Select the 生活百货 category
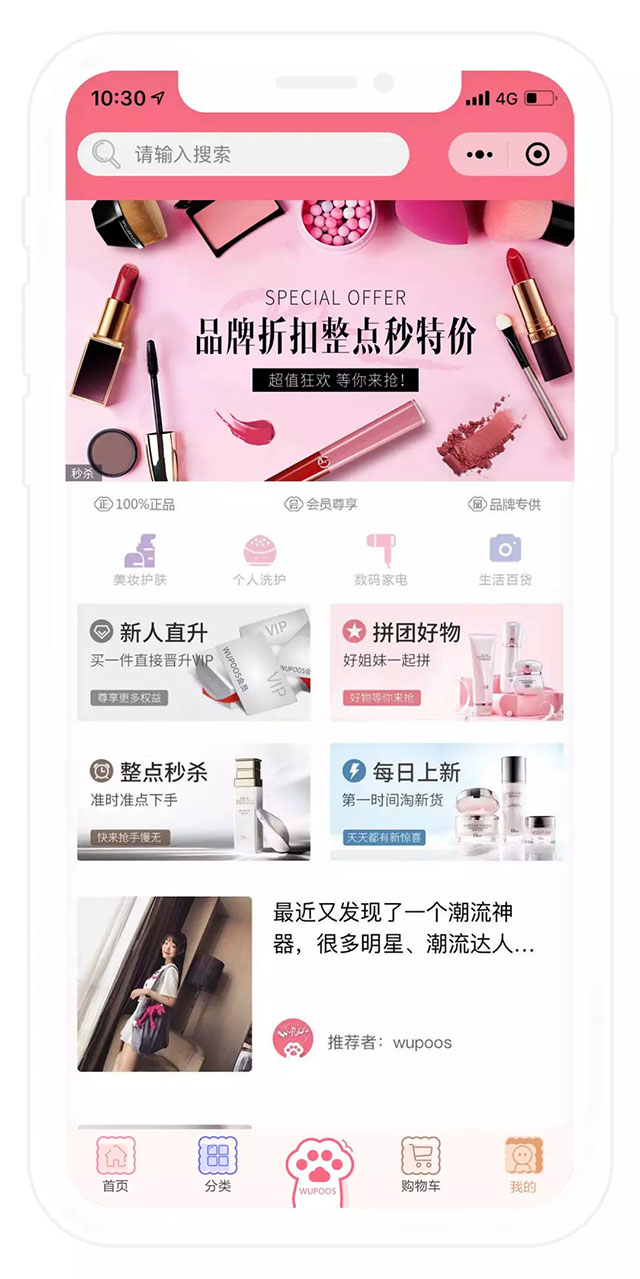640x1279 pixels. coord(505,559)
